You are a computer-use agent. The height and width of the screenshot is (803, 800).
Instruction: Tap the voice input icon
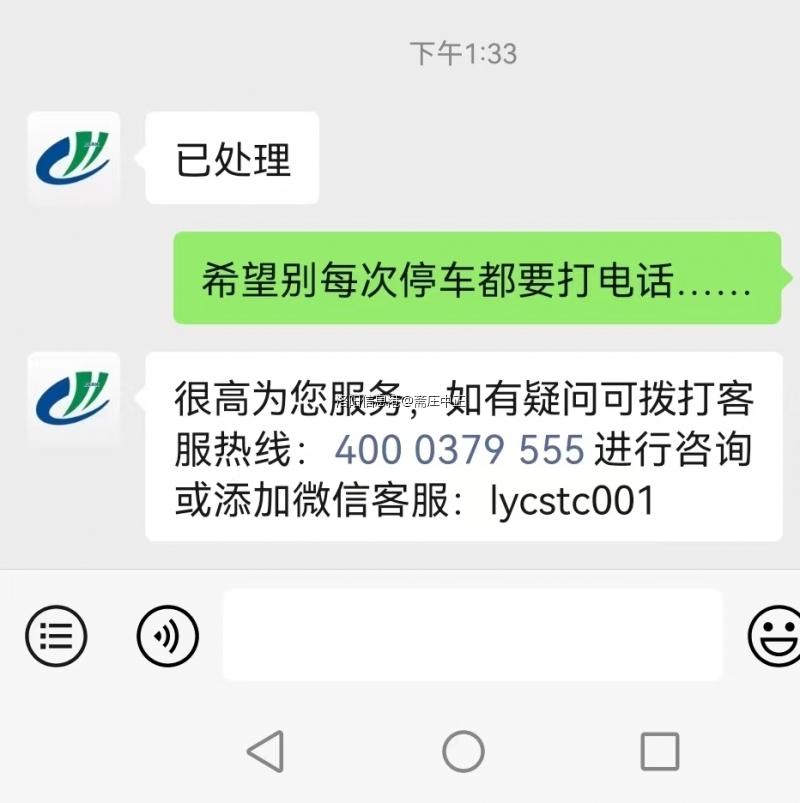point(168,636)
